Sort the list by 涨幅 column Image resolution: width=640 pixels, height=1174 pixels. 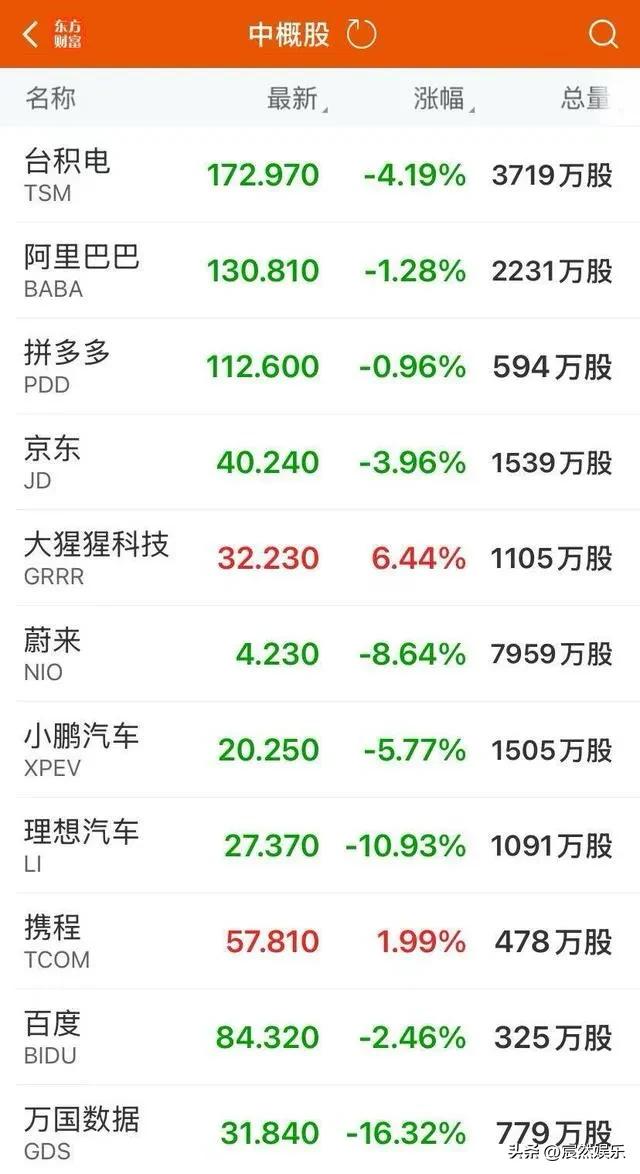(443, 98)
